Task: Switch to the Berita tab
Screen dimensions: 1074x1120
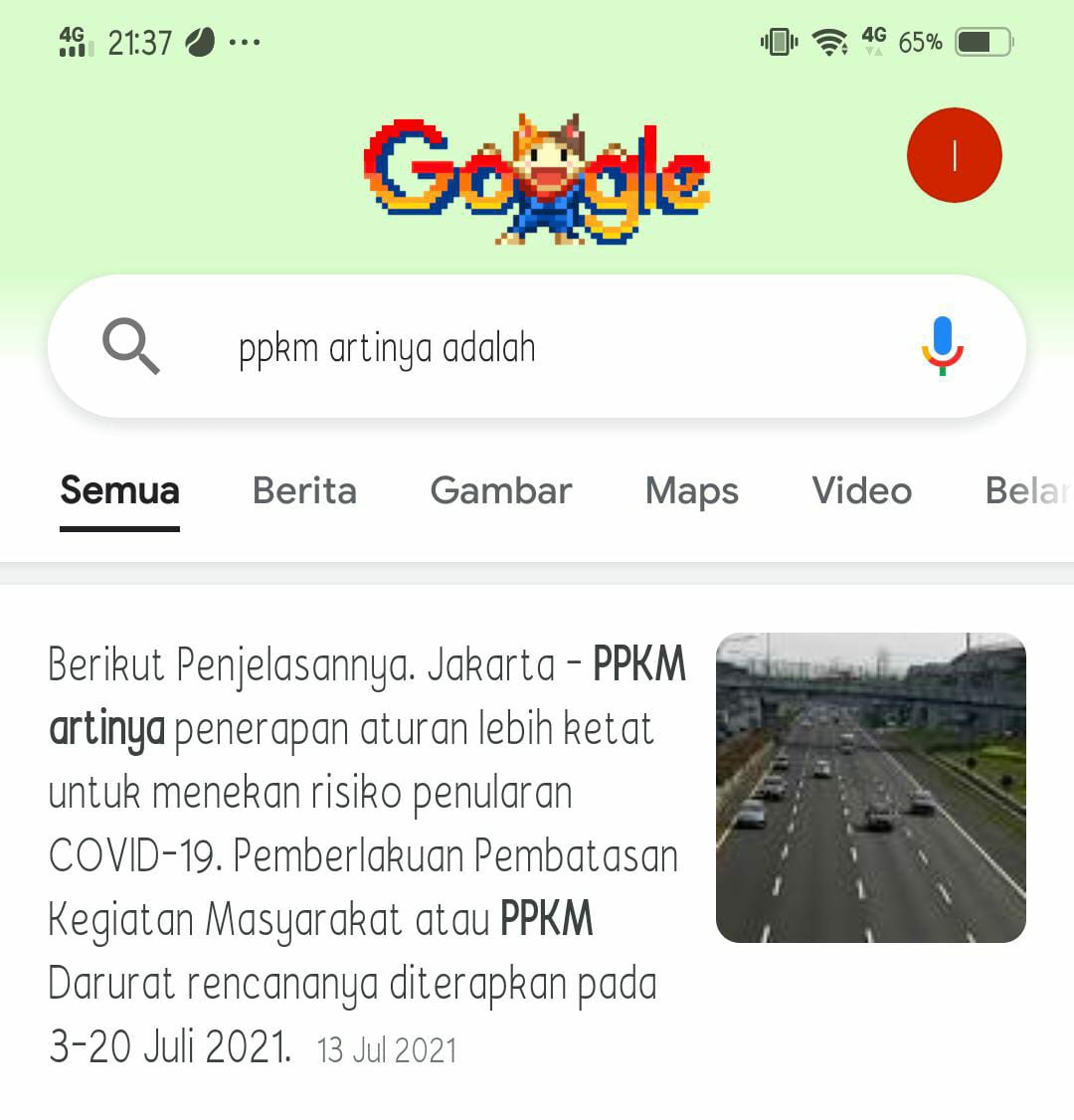Action: (x=304, y=490)
